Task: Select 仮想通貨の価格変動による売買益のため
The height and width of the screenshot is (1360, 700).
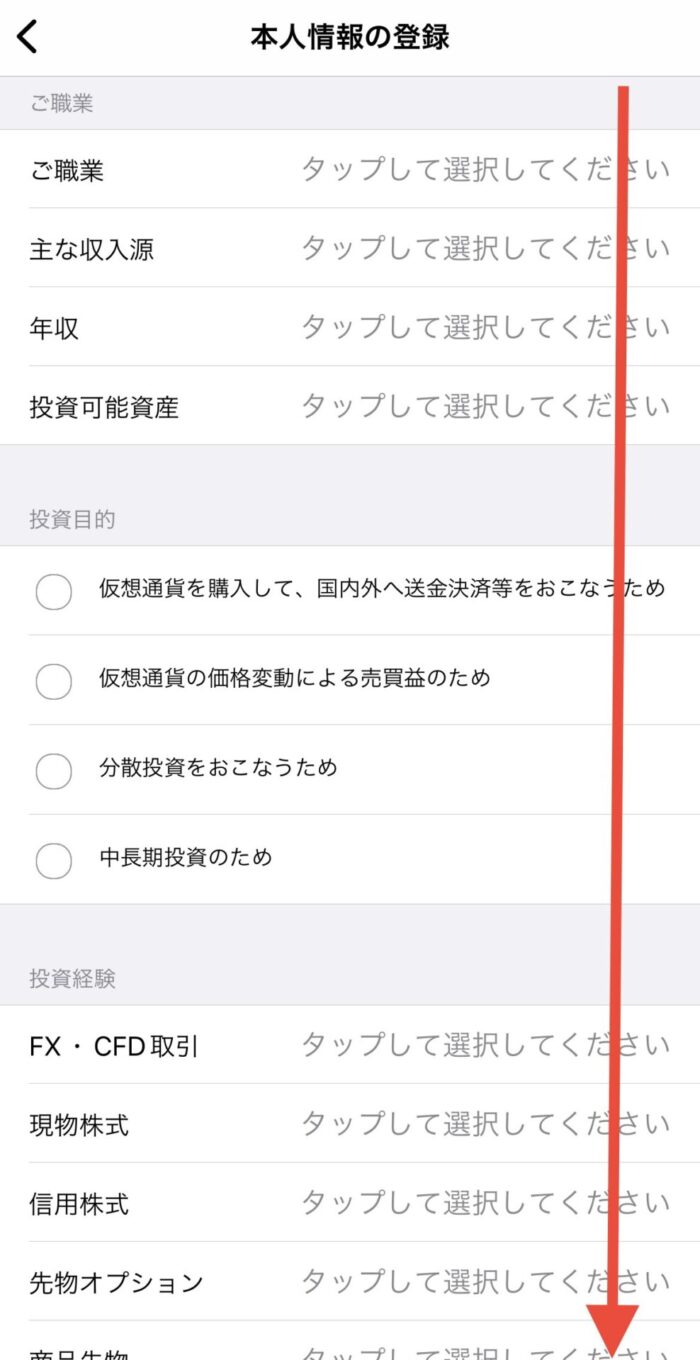Action: (x=350, y=680)
